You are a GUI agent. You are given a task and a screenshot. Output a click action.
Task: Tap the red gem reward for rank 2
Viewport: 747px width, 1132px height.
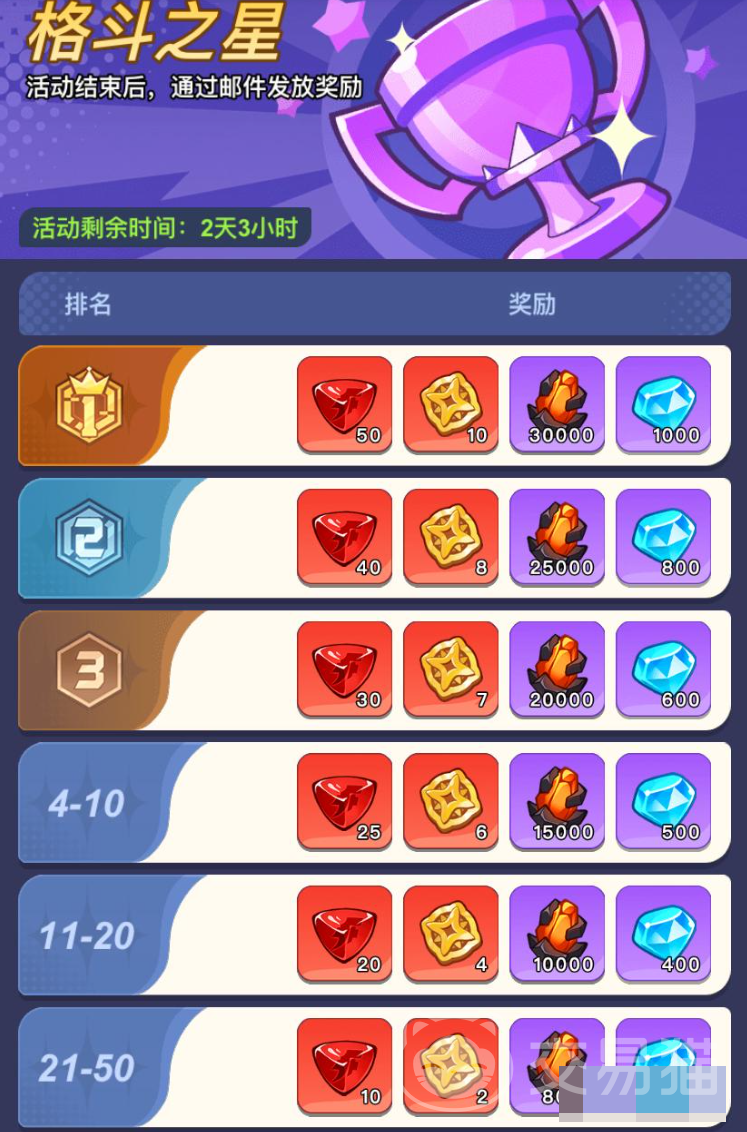point(344,536)
